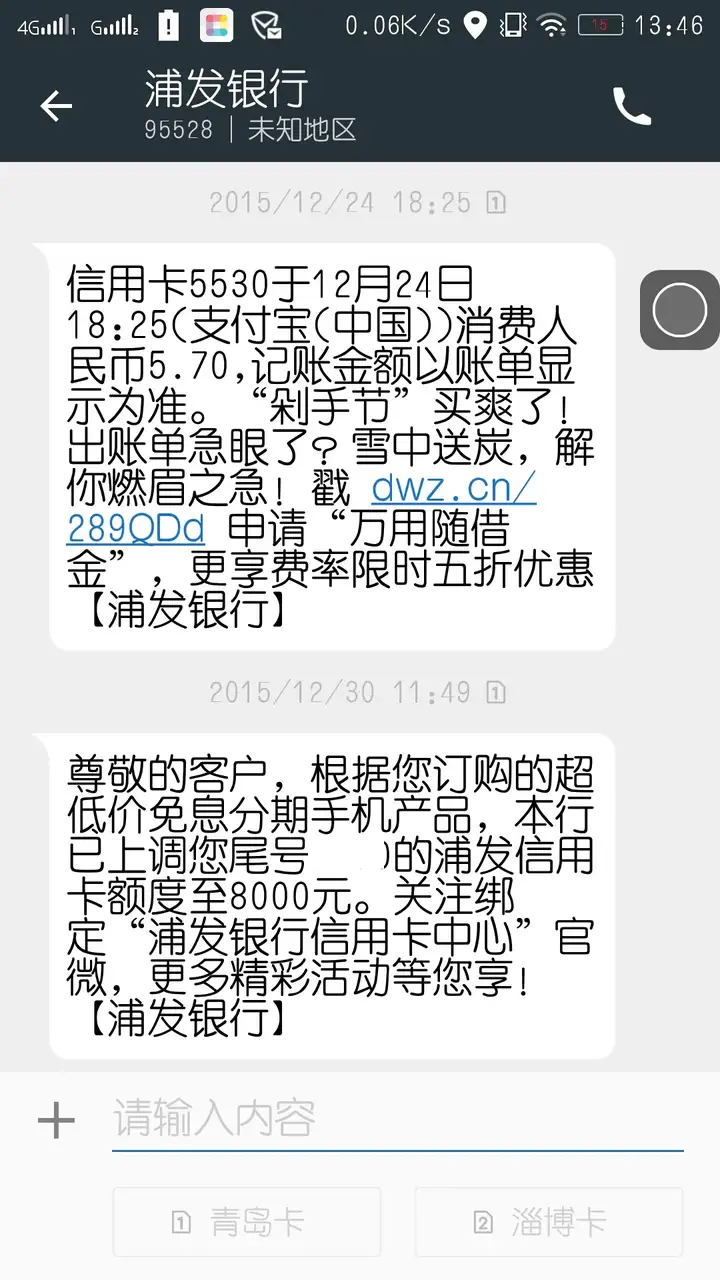This screenshot has width=720, height=1280.
Task: Tap the floating circle assistive button
Action: [x=680, y=310]
